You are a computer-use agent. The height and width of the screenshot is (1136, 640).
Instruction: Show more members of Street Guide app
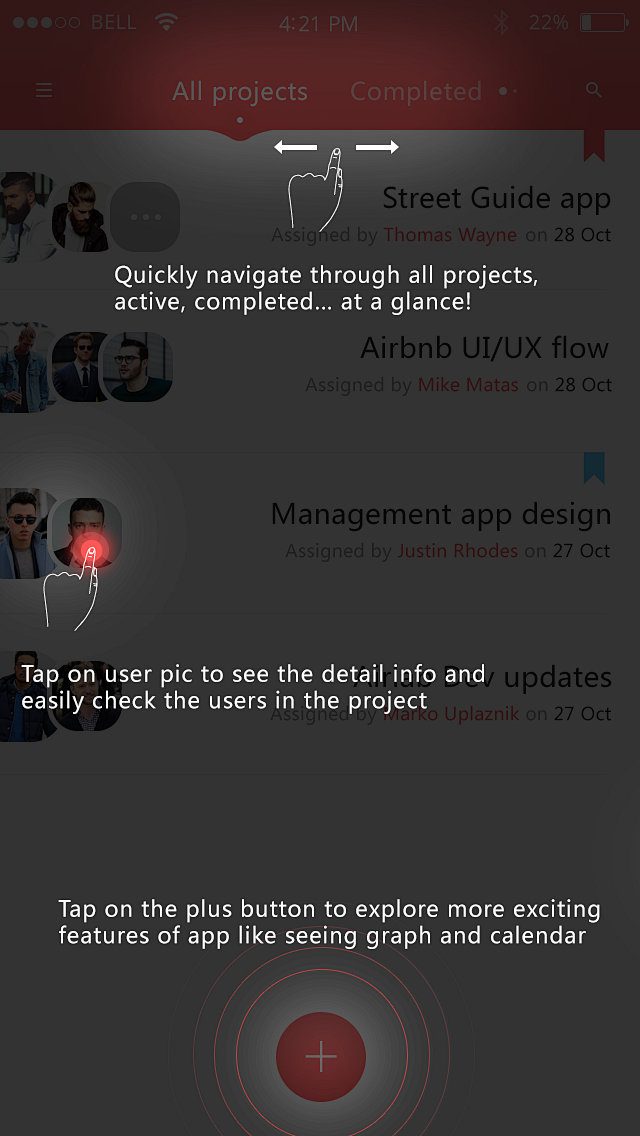tap(145, 217)
